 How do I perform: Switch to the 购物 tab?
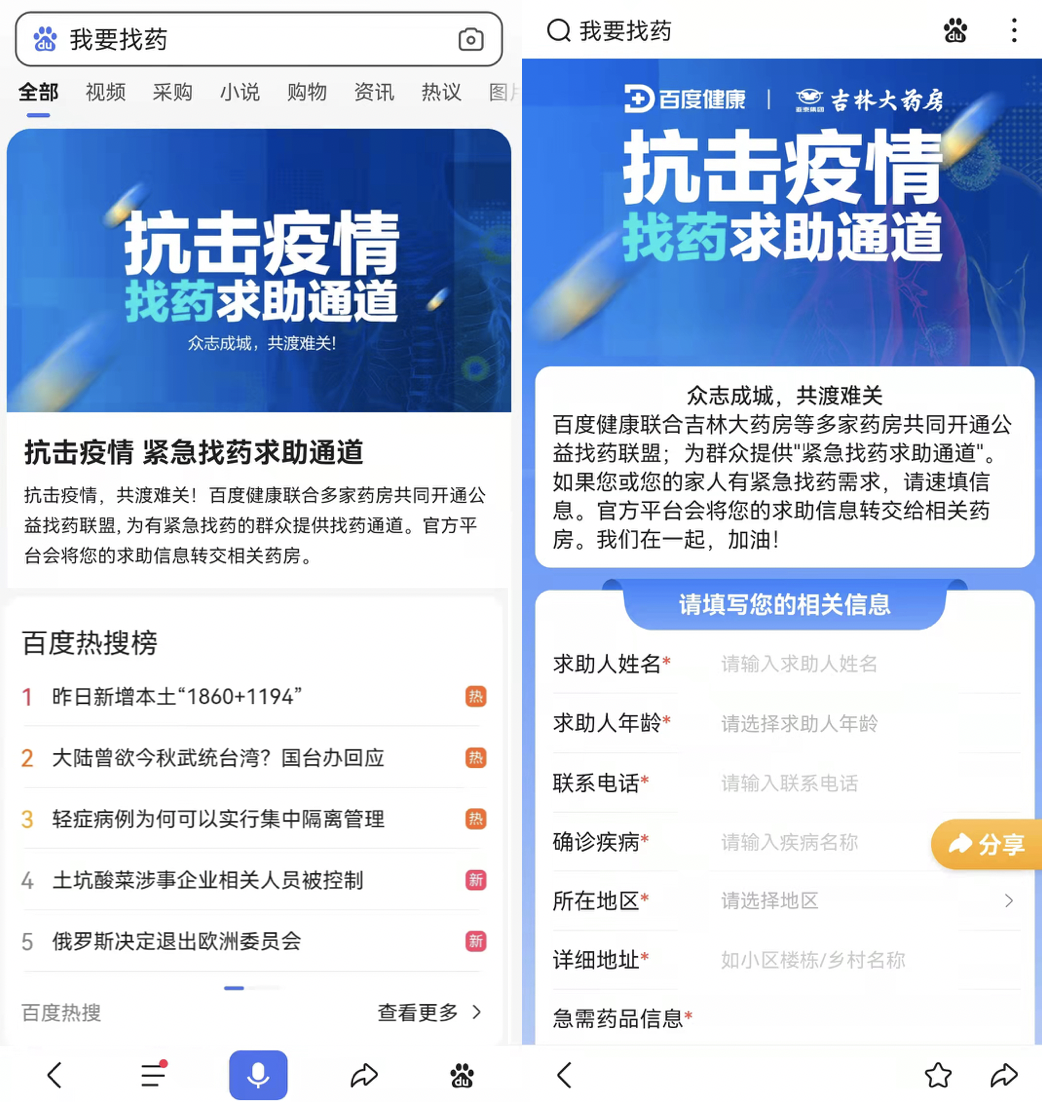pos(306,93)
